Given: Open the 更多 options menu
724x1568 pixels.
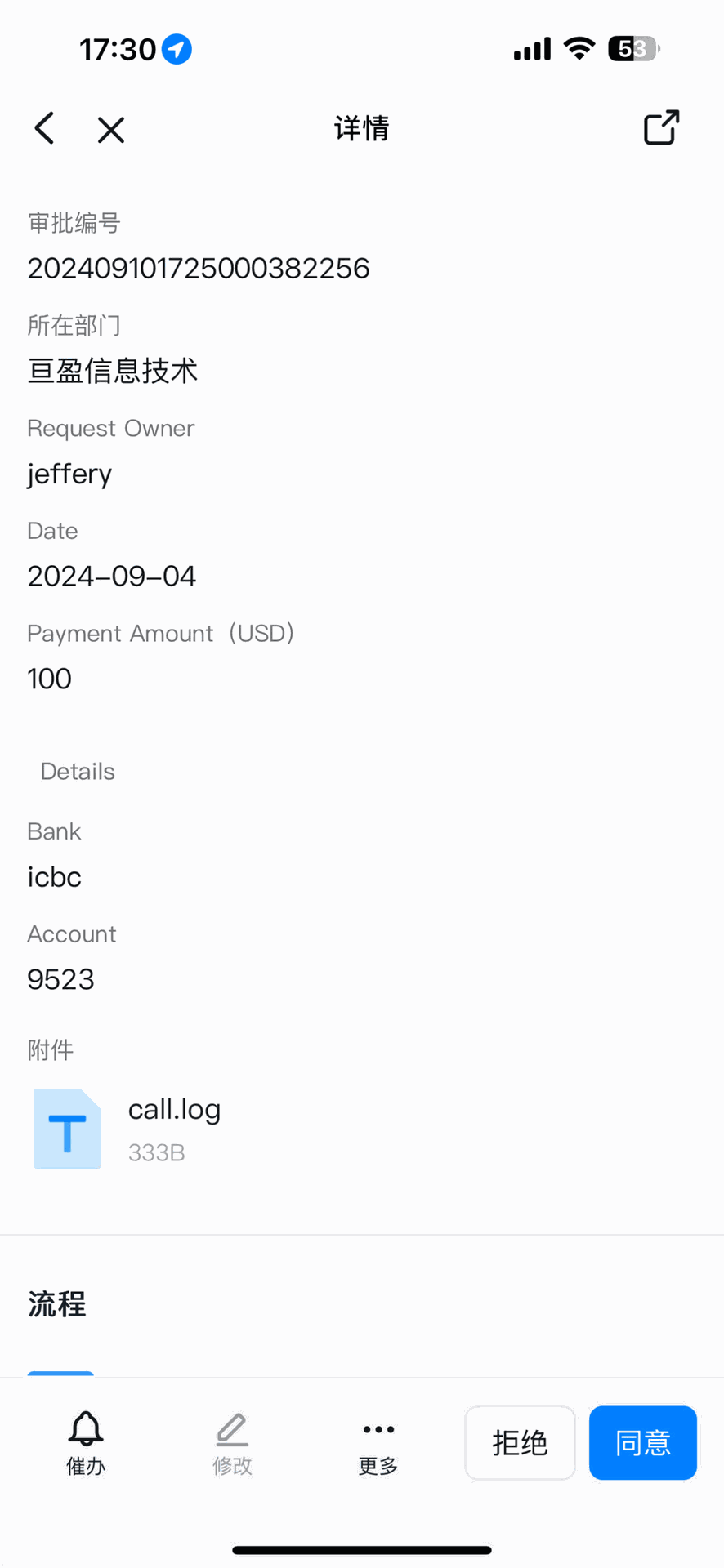Looking at the screenshot, I should click(x=378, y=1443).
